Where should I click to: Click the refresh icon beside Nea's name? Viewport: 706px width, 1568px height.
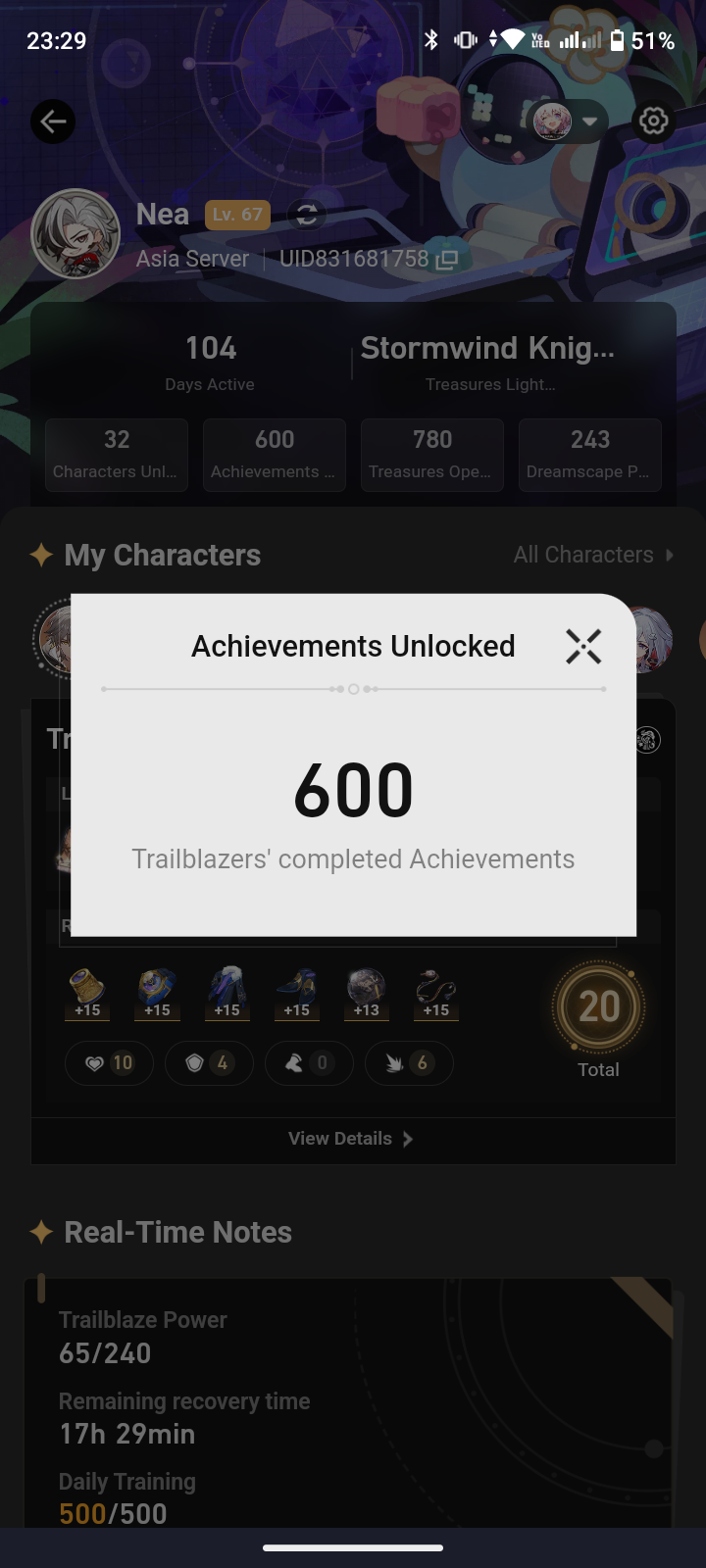coord(307,216)
